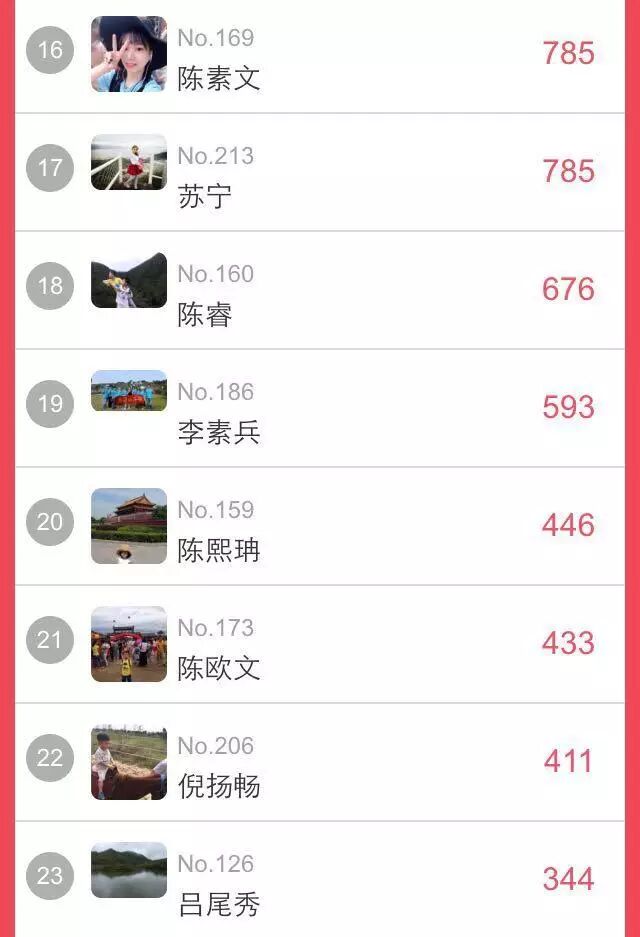Open entry No.173 陈欧文
640x937 pixels.
click(x=219, y=668)
